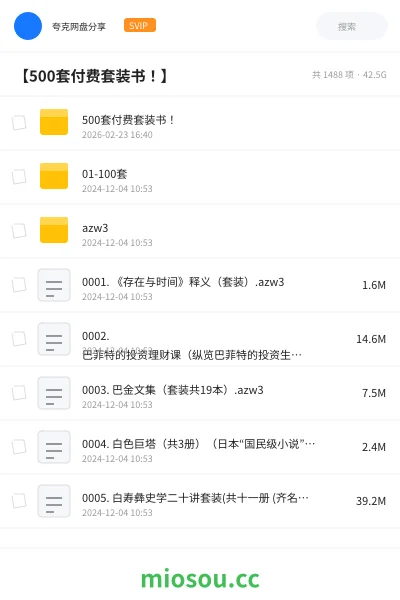Open file 0005 白寿彝史学二十讲

pyautogui.click(x=200, y=501)
